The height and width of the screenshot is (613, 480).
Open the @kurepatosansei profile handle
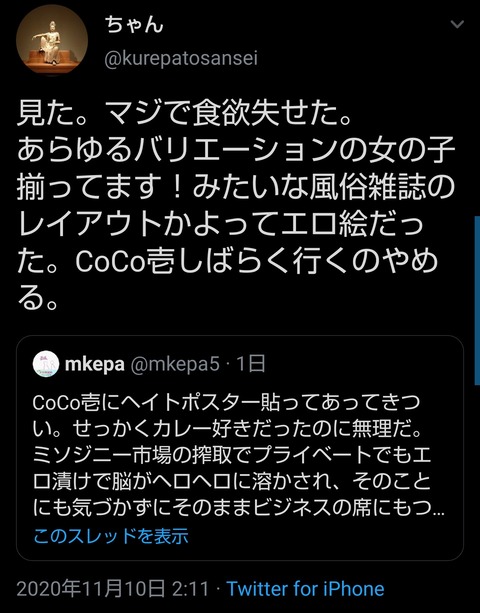coord(181,59)
